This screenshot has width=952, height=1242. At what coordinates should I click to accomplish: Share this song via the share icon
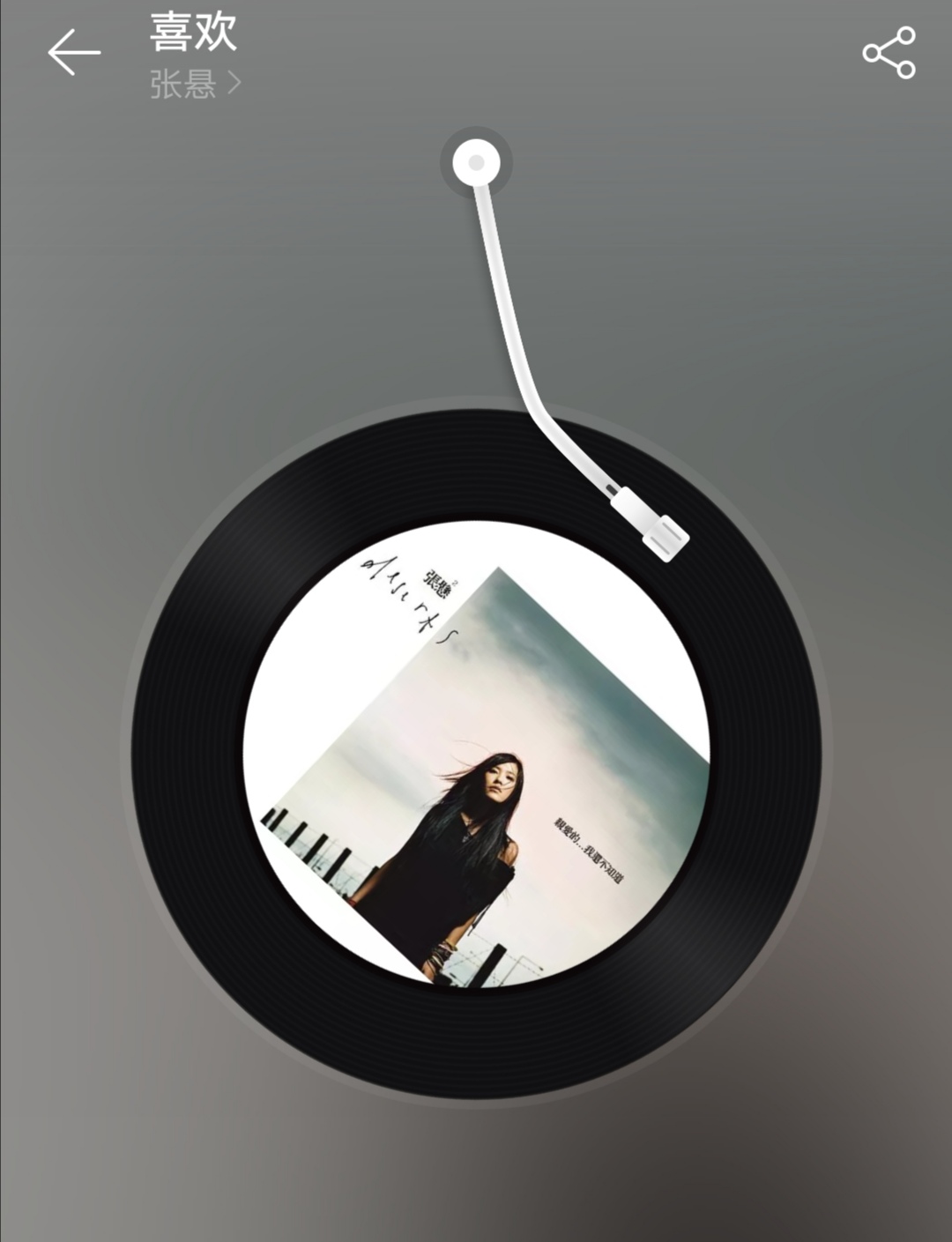[889, 53]
